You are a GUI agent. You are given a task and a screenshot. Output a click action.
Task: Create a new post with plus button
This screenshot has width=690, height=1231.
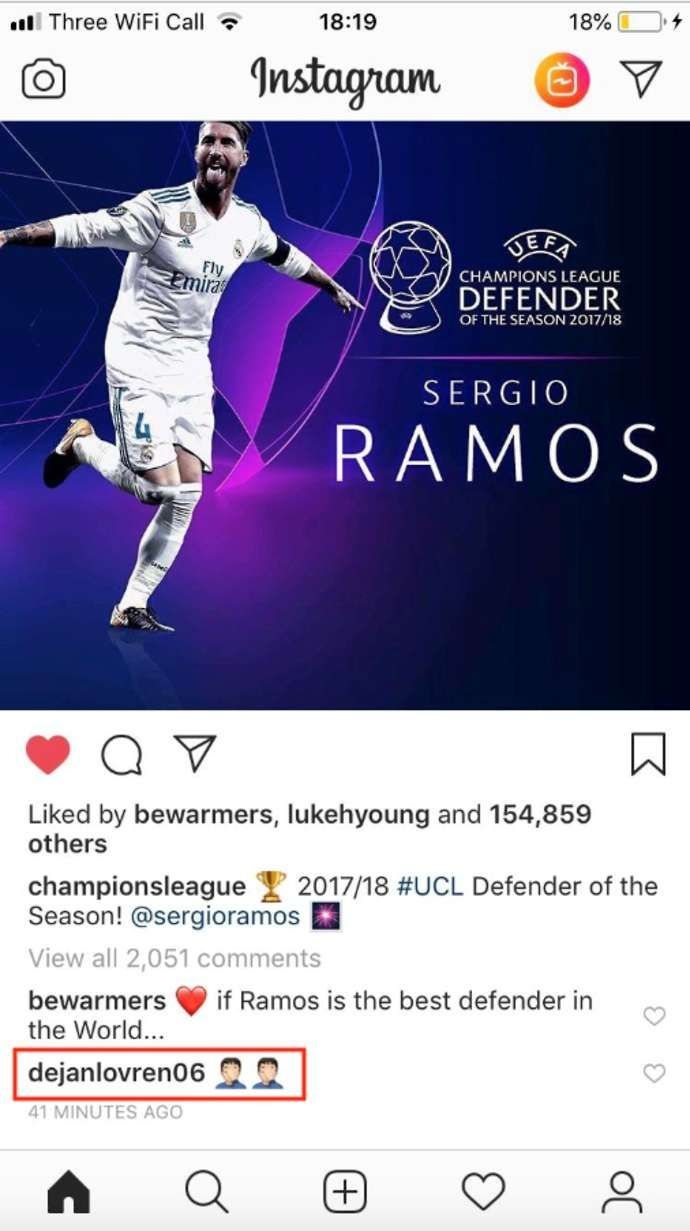(x=345, y=1191)
